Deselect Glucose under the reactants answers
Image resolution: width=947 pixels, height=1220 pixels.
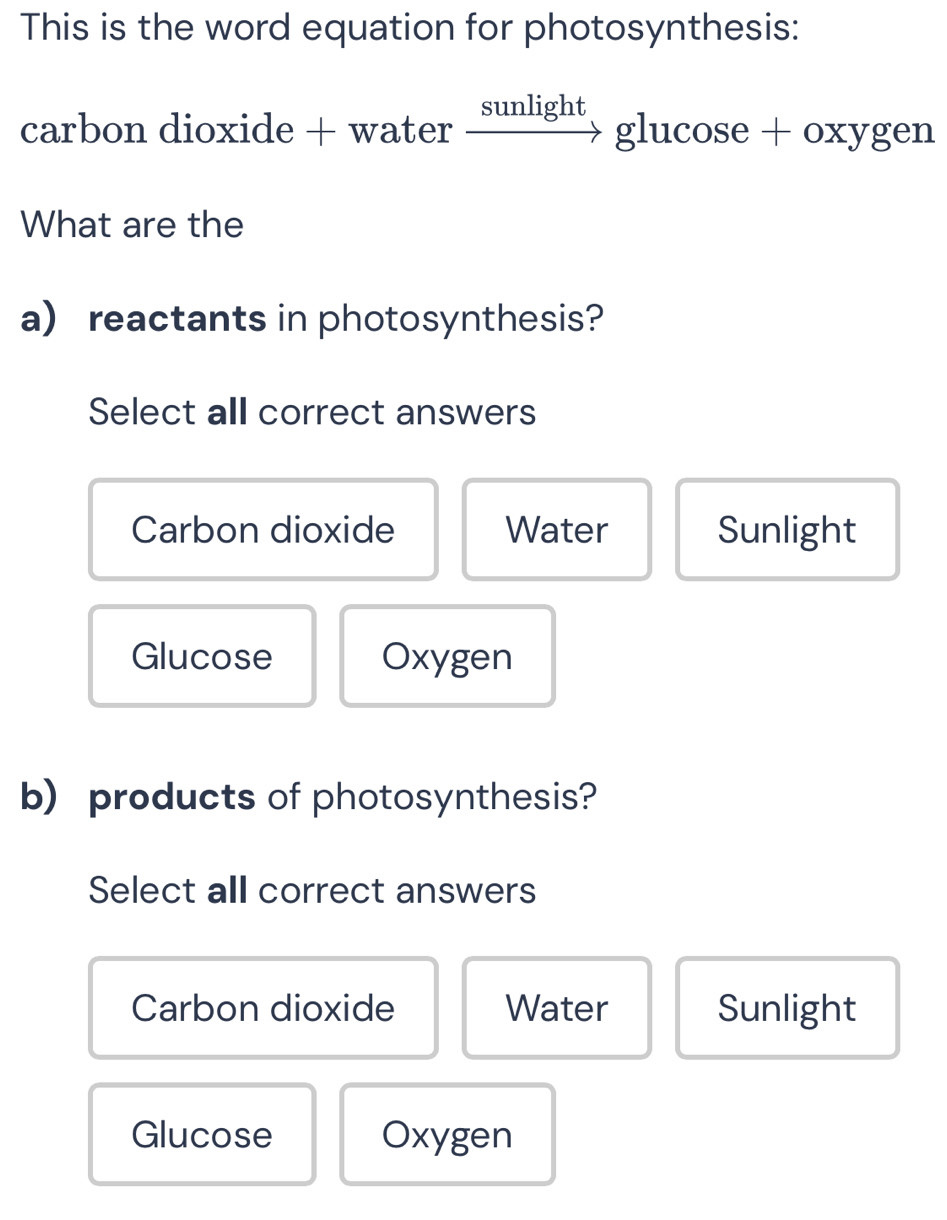point(201,656)
